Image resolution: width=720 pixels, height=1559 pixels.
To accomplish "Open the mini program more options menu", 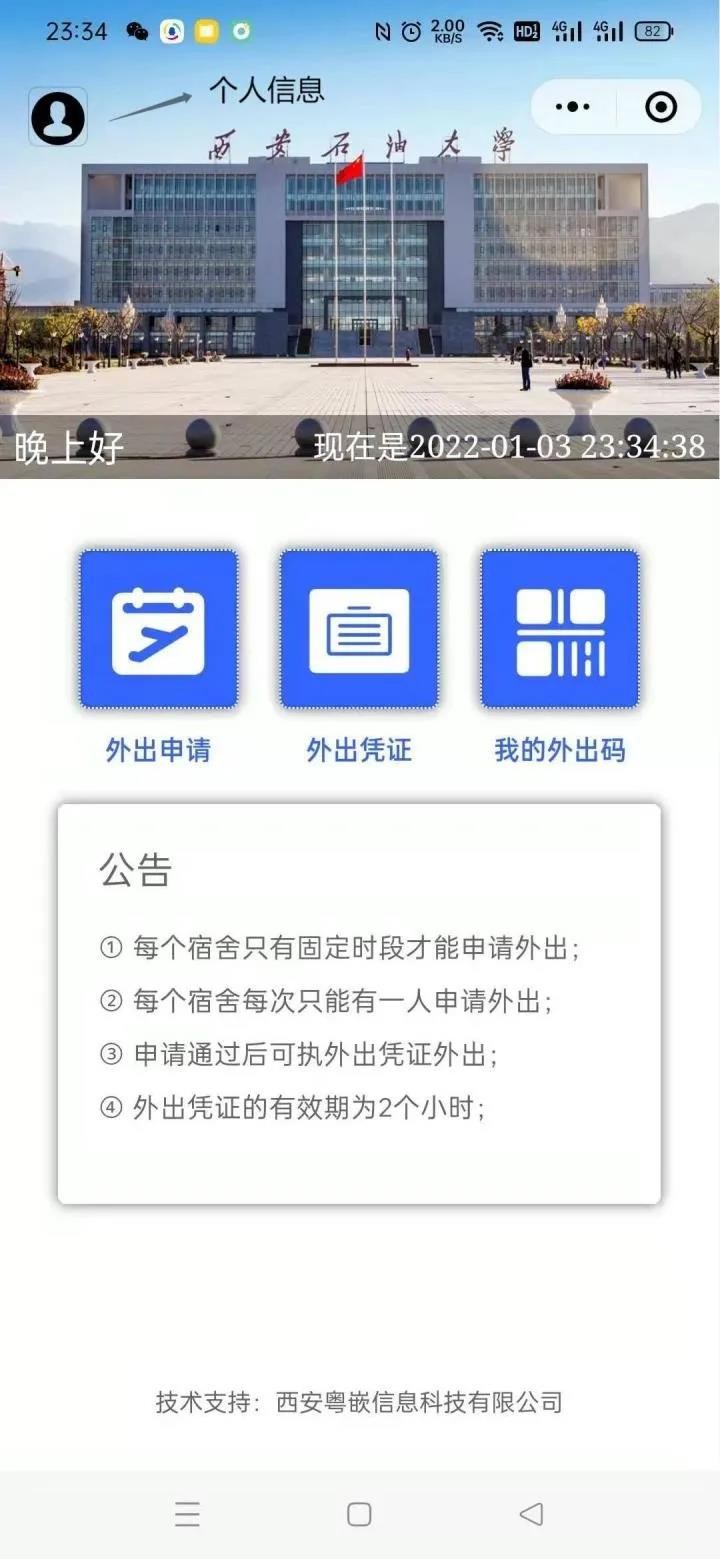I will tap(572, 107).
